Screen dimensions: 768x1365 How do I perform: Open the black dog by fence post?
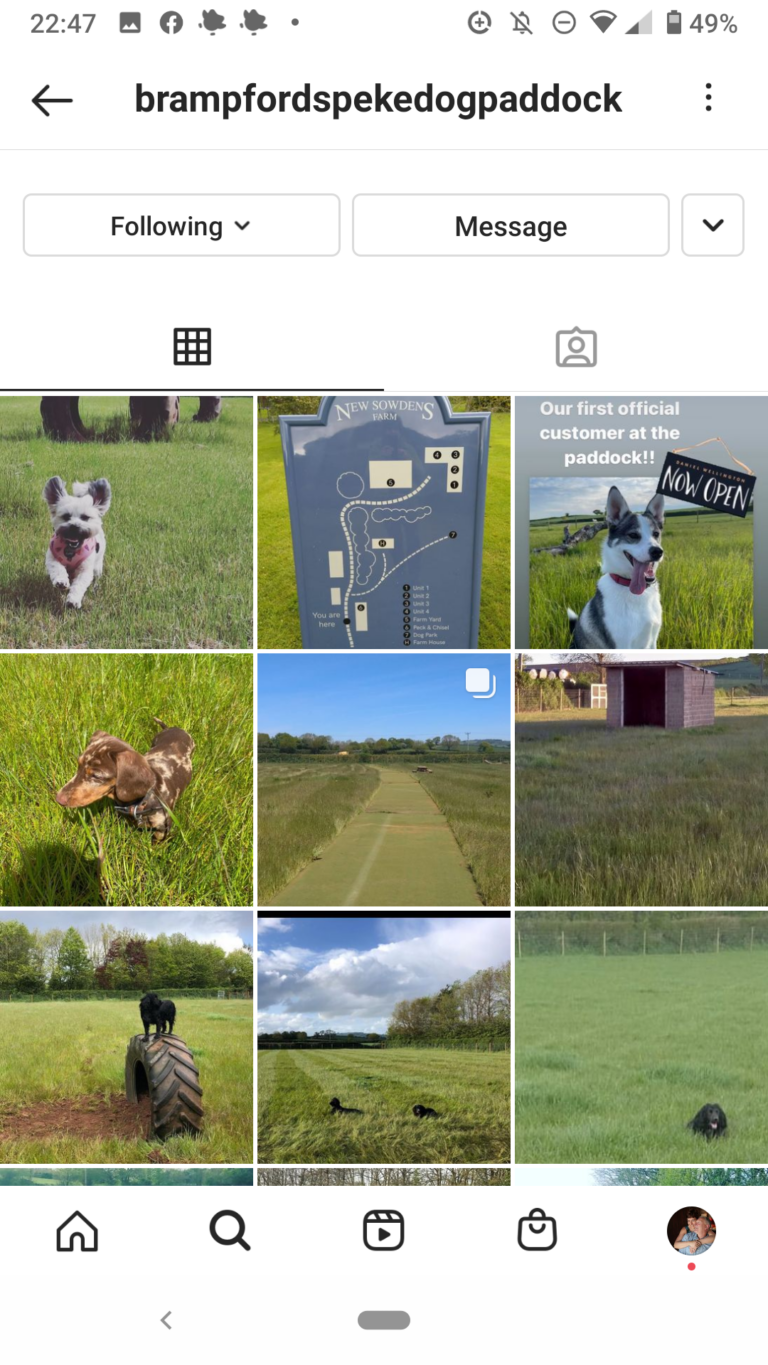[641, 1037]
